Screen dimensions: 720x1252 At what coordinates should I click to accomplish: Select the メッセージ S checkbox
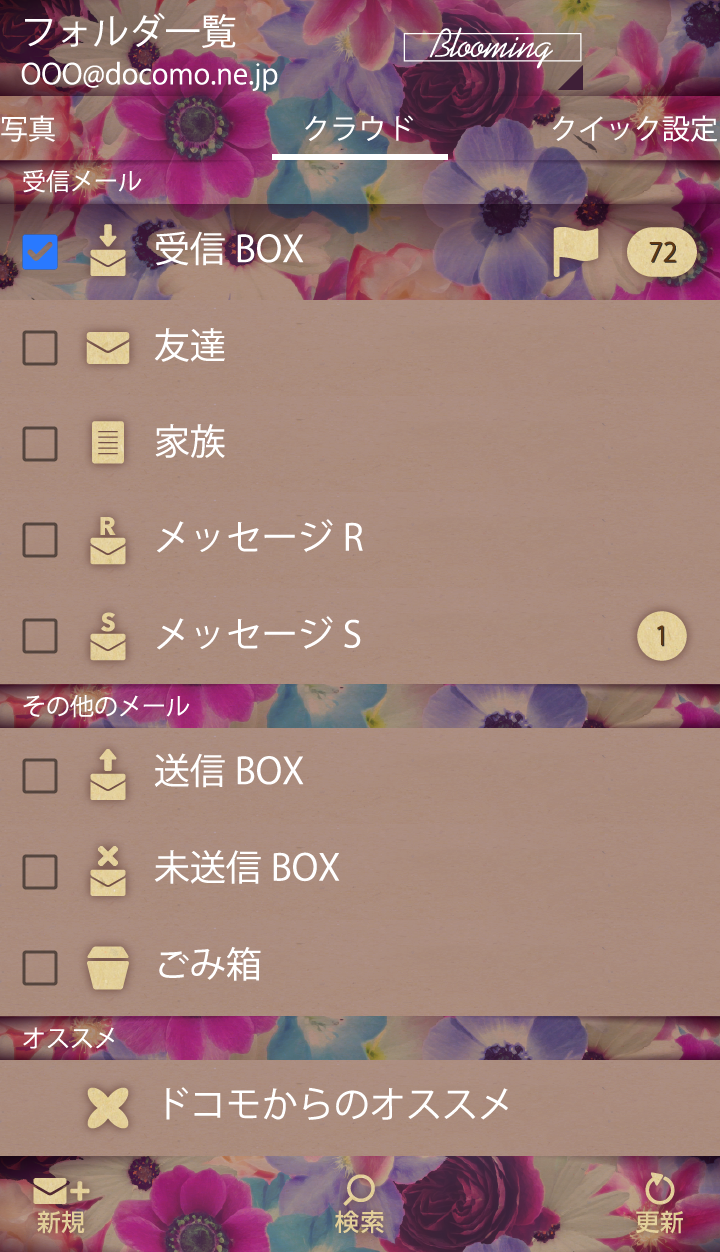[x=40, y=636]
